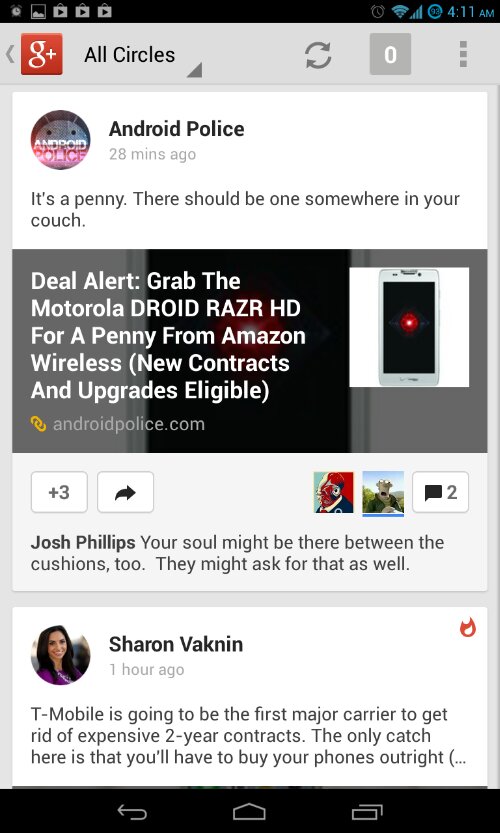Open the notifications counter showing 0
Viewport: 500px width, 833px height.
390,54
